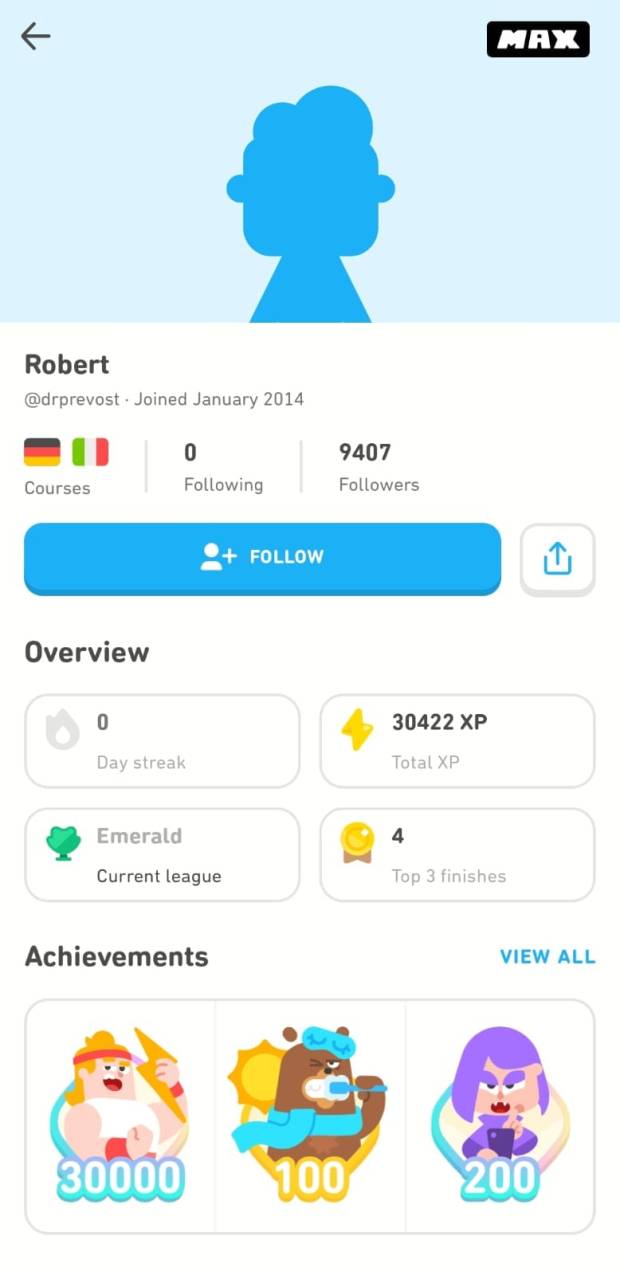
Task: View the 9407 Followers list
Action: click(x=378, y=467)
